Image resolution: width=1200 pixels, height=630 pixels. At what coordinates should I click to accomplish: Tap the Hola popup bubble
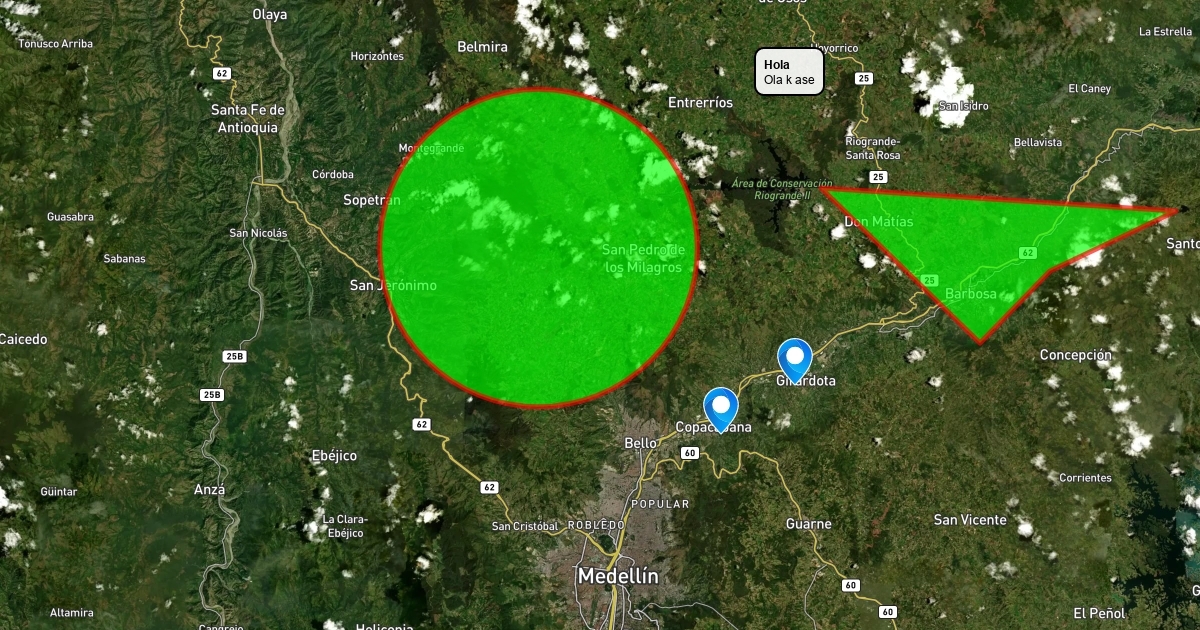(x=789, y=72)
